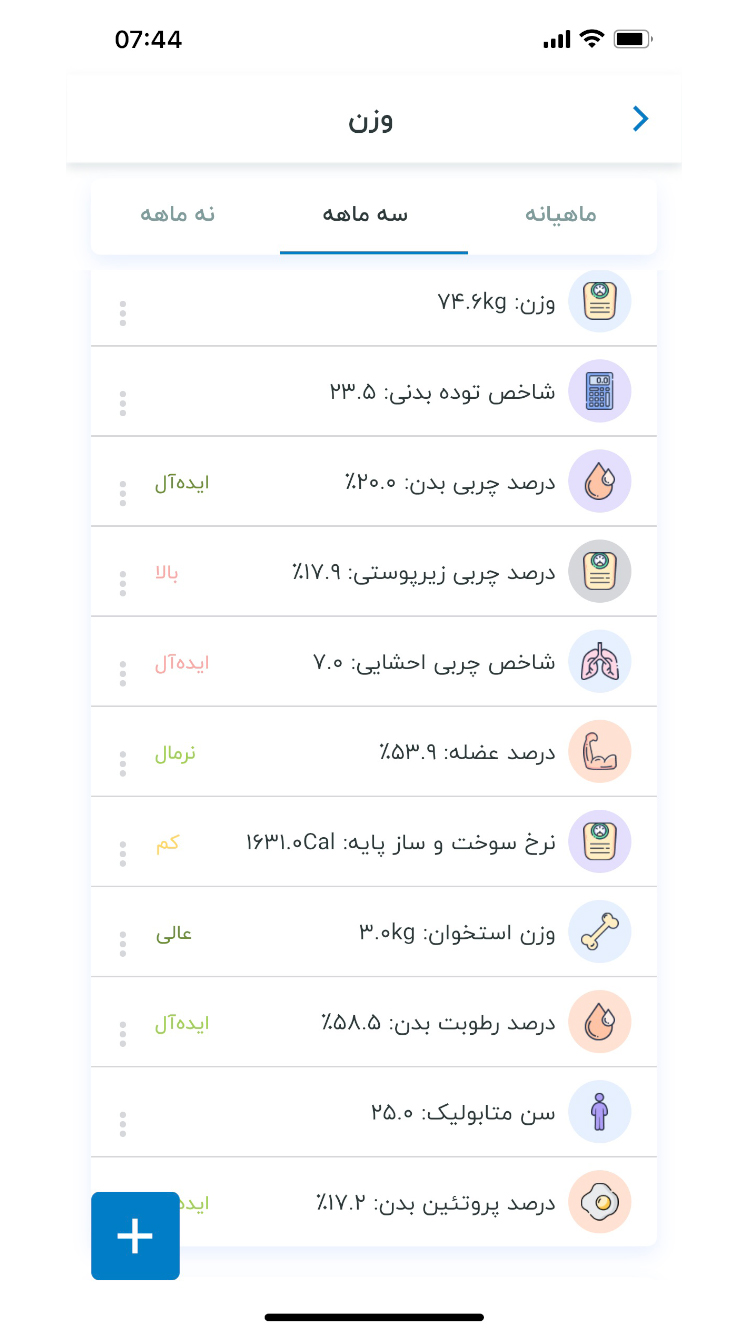This screenshot has height=1334, width=750.
Task: Open the سه ماهه tab
Action: click(373, 214)
